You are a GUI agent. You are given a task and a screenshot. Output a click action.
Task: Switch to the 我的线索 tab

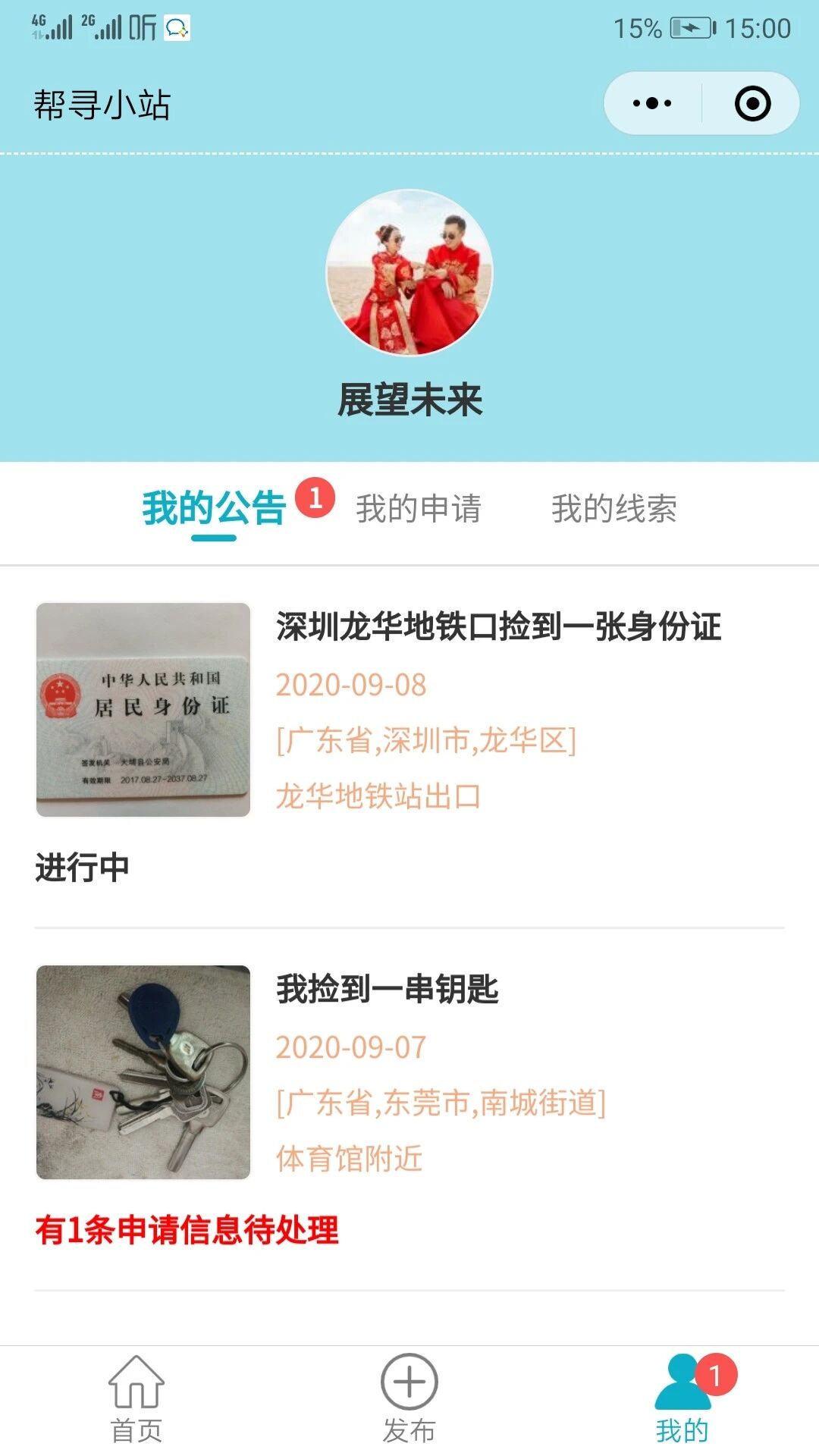(613, 508)
